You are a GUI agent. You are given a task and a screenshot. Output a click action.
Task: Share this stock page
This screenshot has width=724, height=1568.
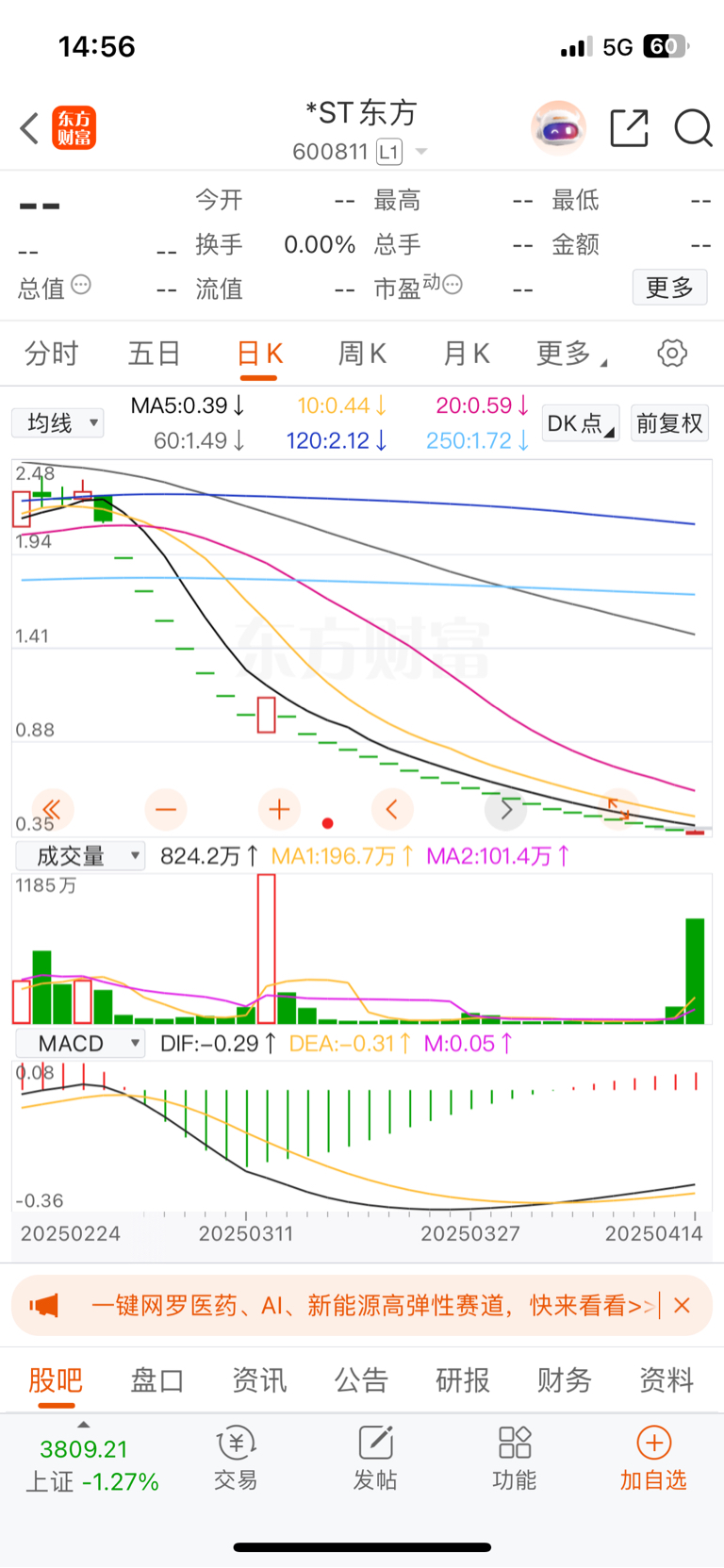[630, 128]
